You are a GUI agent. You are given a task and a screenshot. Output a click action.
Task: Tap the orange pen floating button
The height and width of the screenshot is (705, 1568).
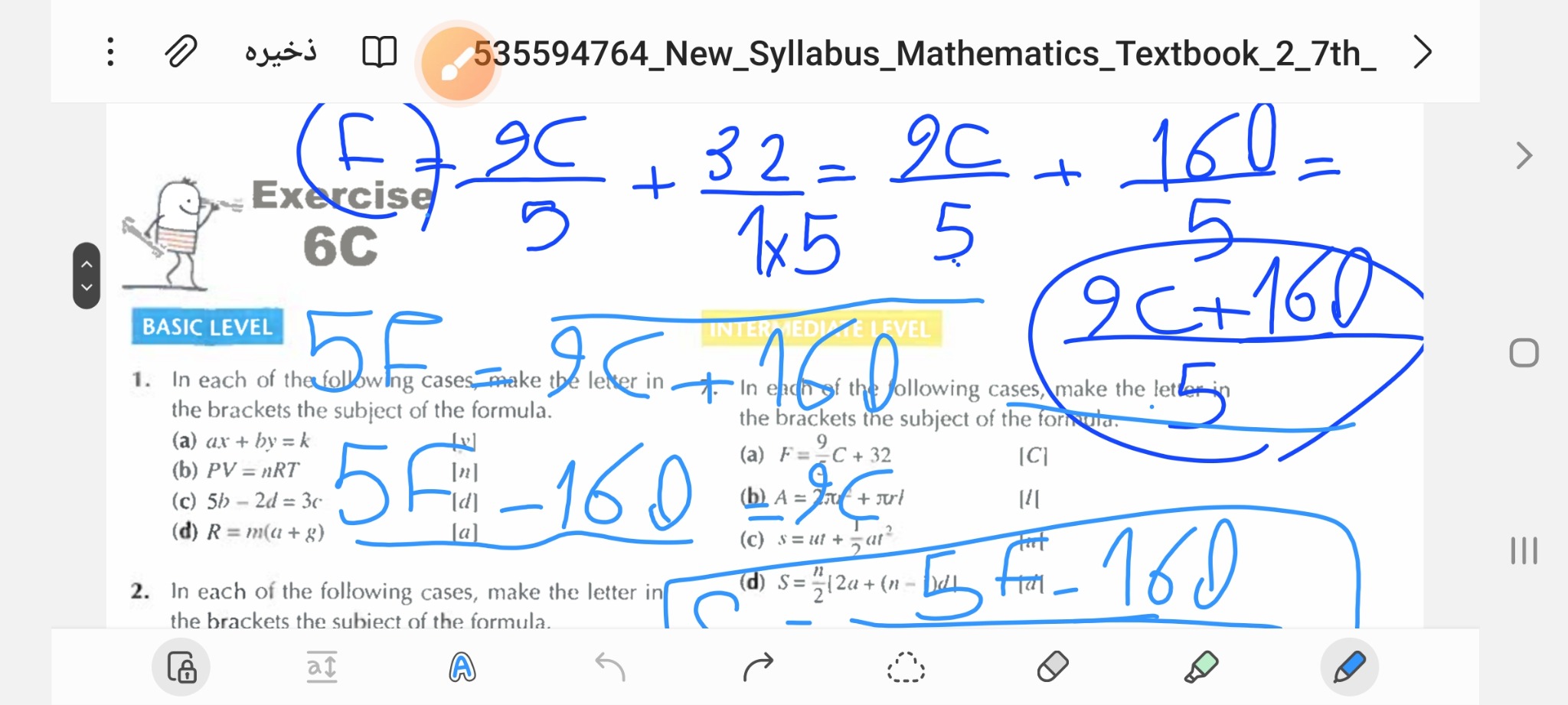457,64
